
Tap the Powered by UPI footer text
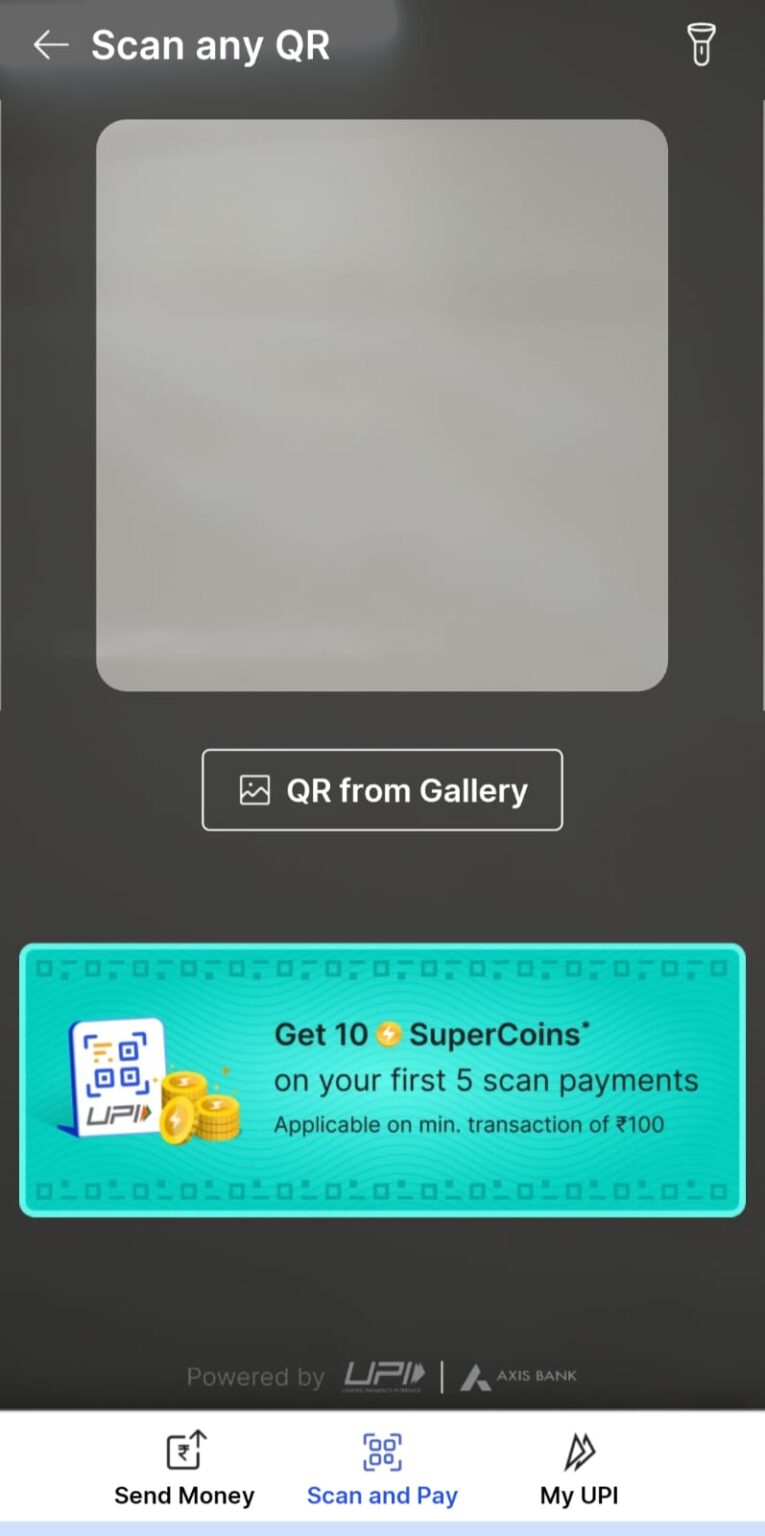click(x=256, y=1375)
